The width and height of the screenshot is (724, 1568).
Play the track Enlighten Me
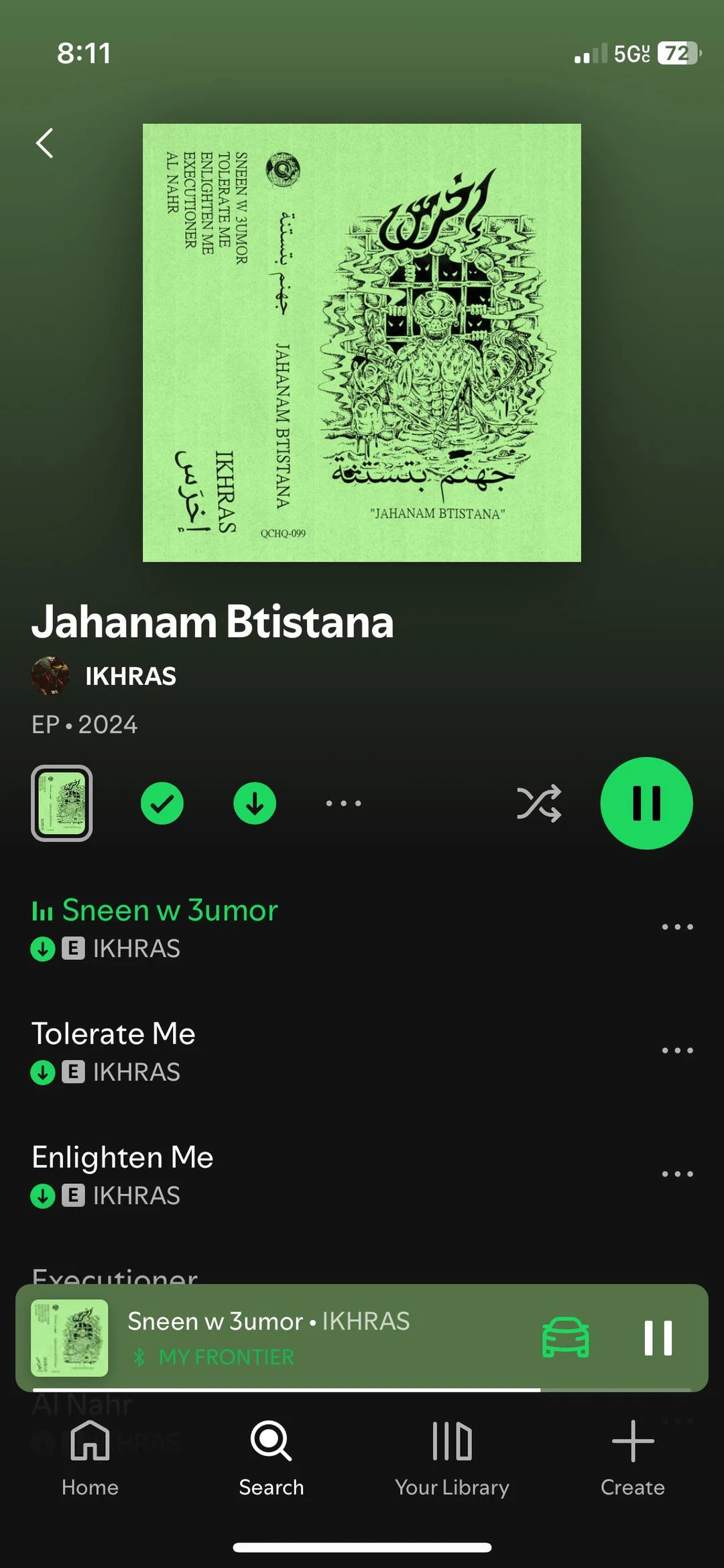(x=123, y=1158)
